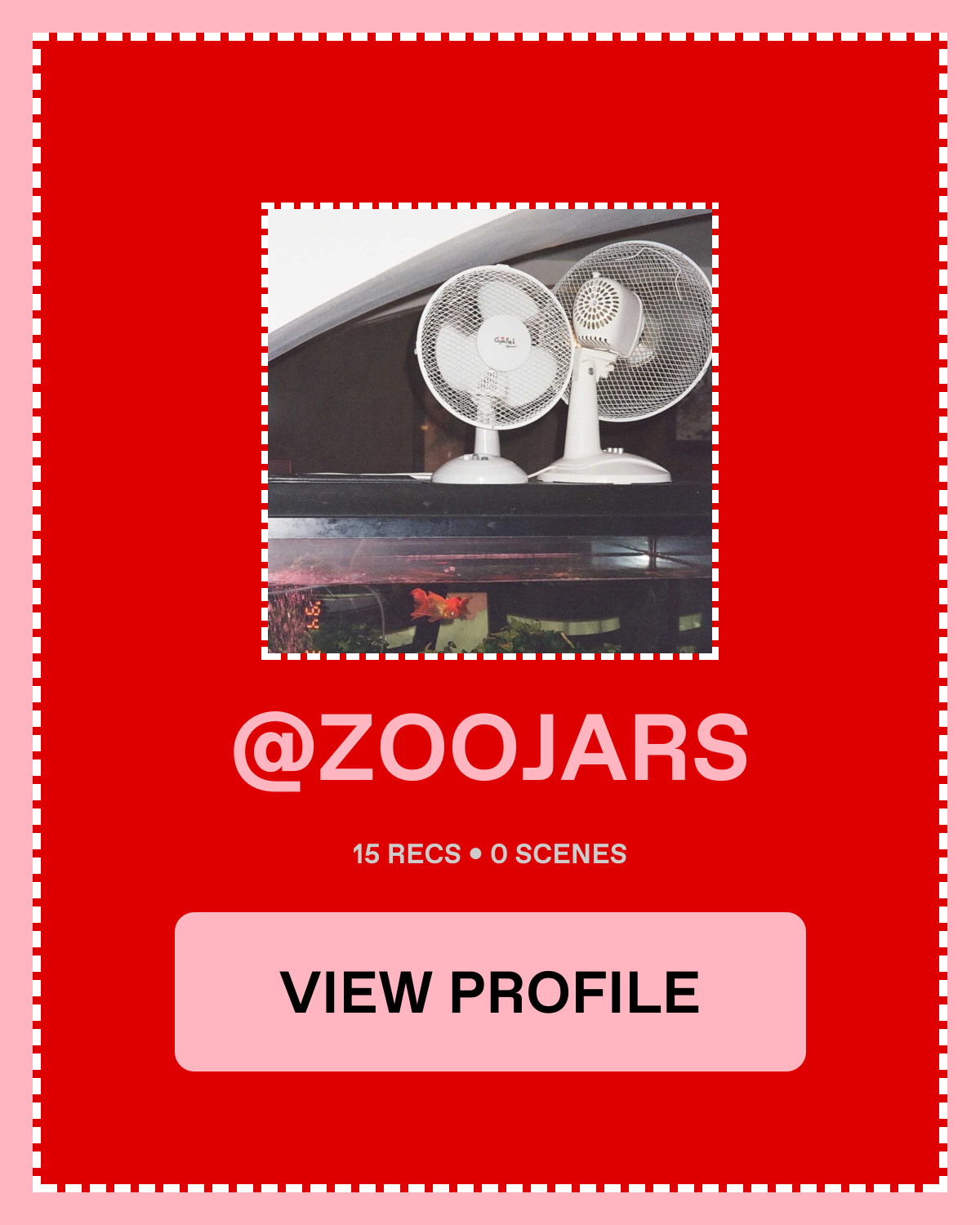Tap the View Profile button
This screenshot has height=1225, width=980.
point(490,991)
